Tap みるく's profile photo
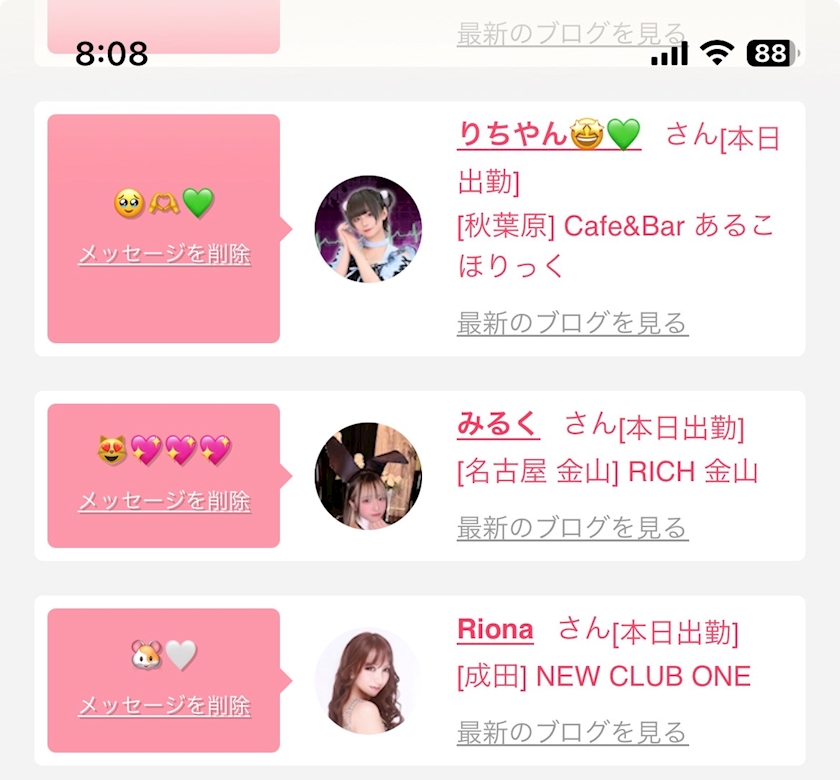This screenshot has width=840, height=780. click(368, 475)
